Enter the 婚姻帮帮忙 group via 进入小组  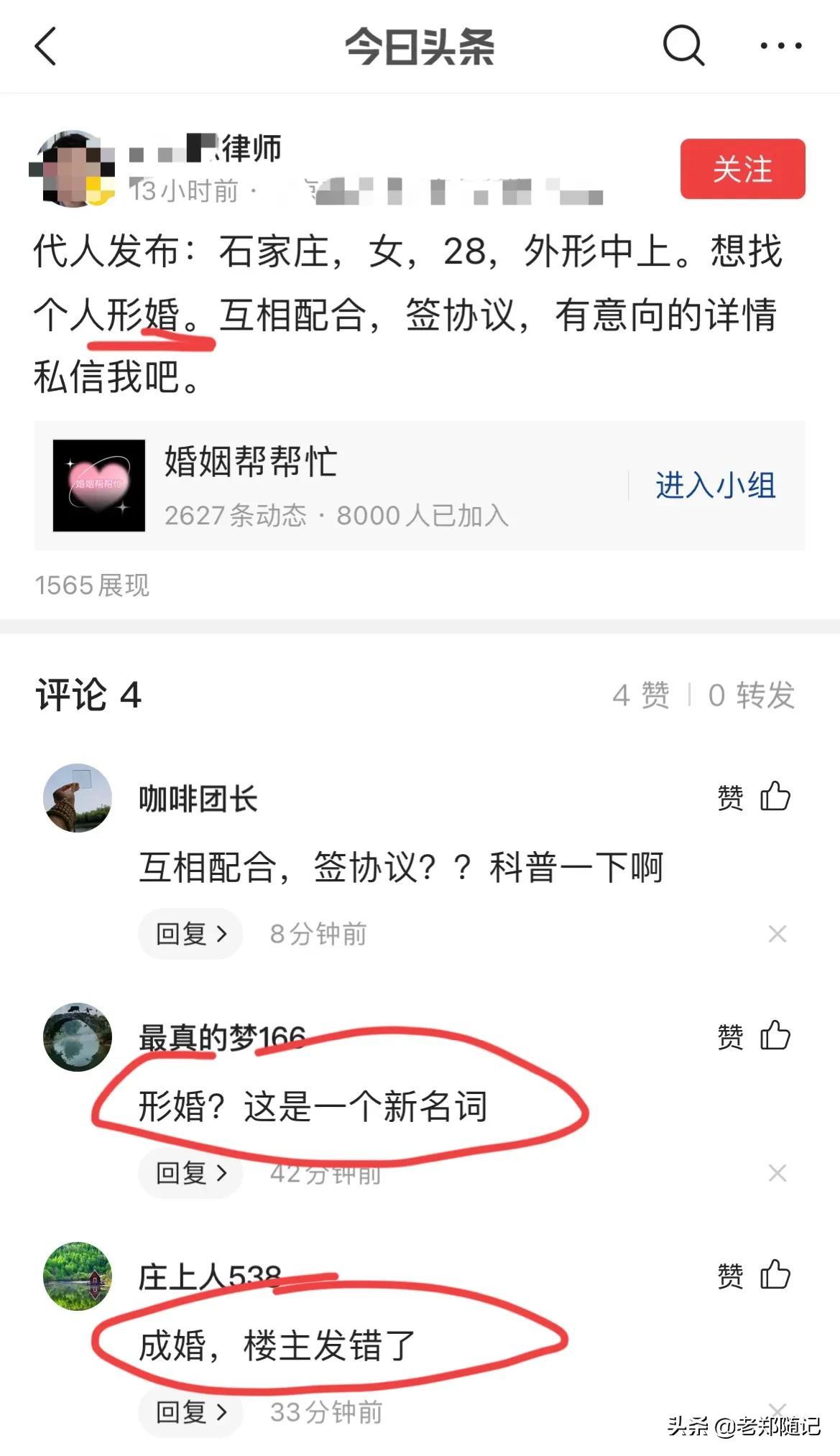click(x=715, y=486)
